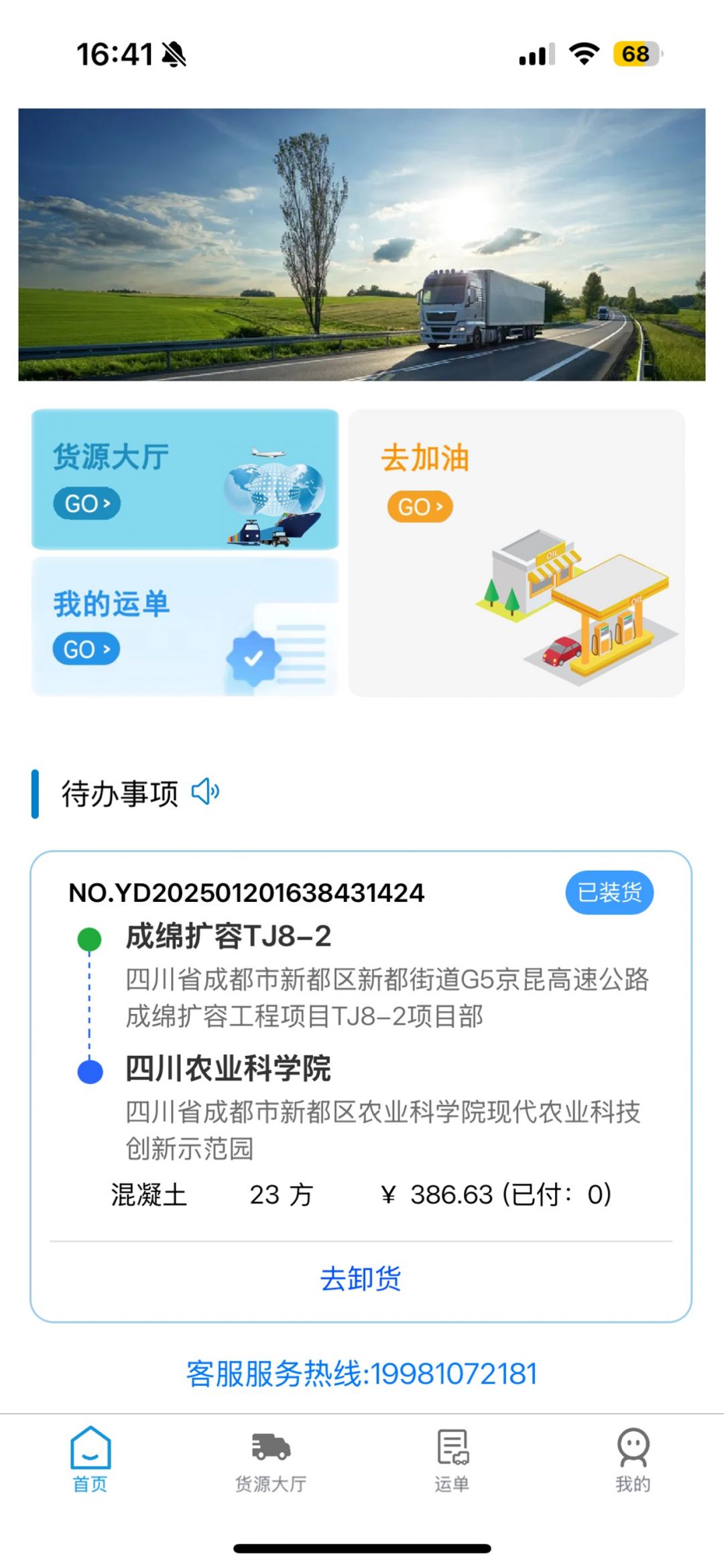Switch to the 货源大厅 bottom tab

[271, 1461]
